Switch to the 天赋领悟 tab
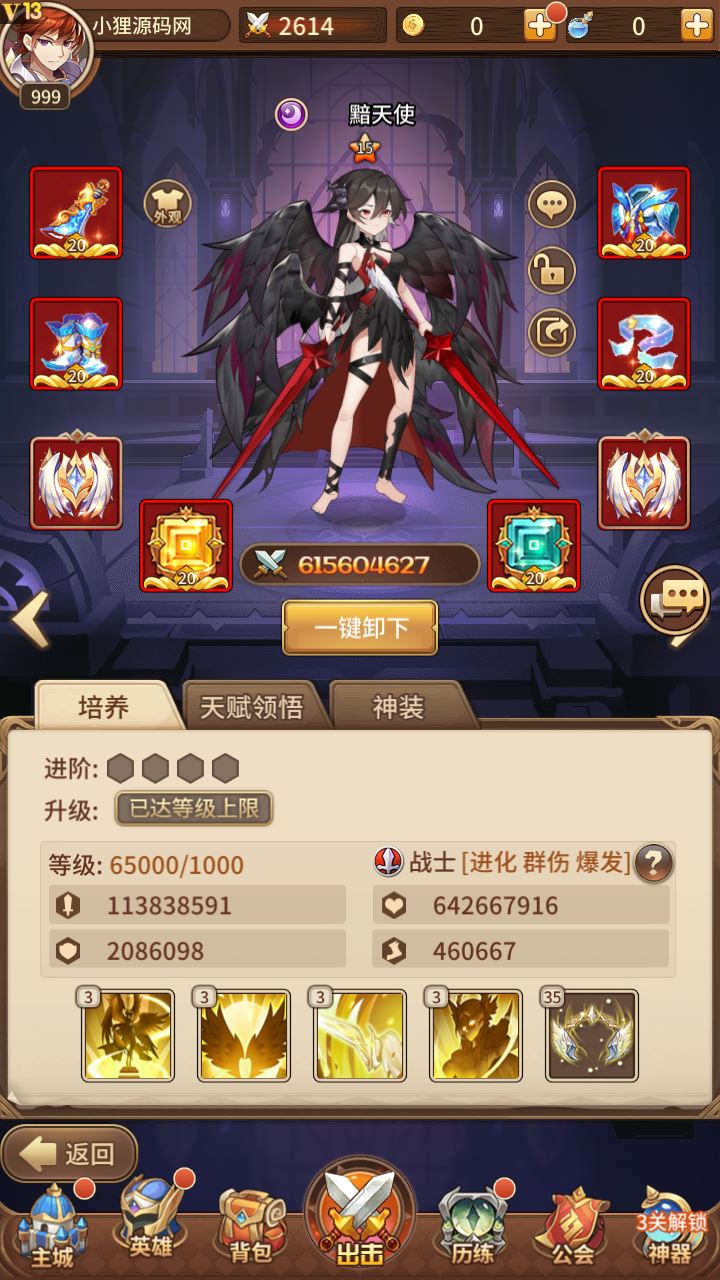The width and height of the screenshot is (720, 1280). (251, 707)
